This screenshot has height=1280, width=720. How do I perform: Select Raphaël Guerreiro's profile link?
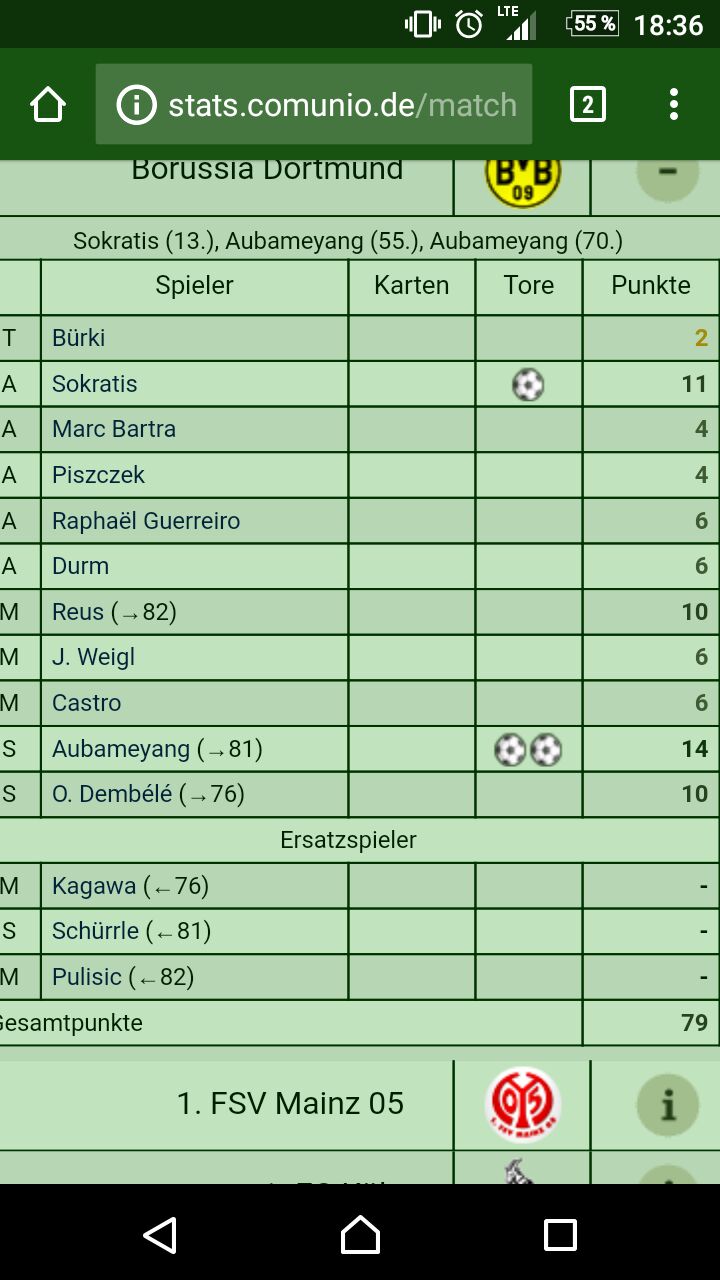tap(146, 521)
